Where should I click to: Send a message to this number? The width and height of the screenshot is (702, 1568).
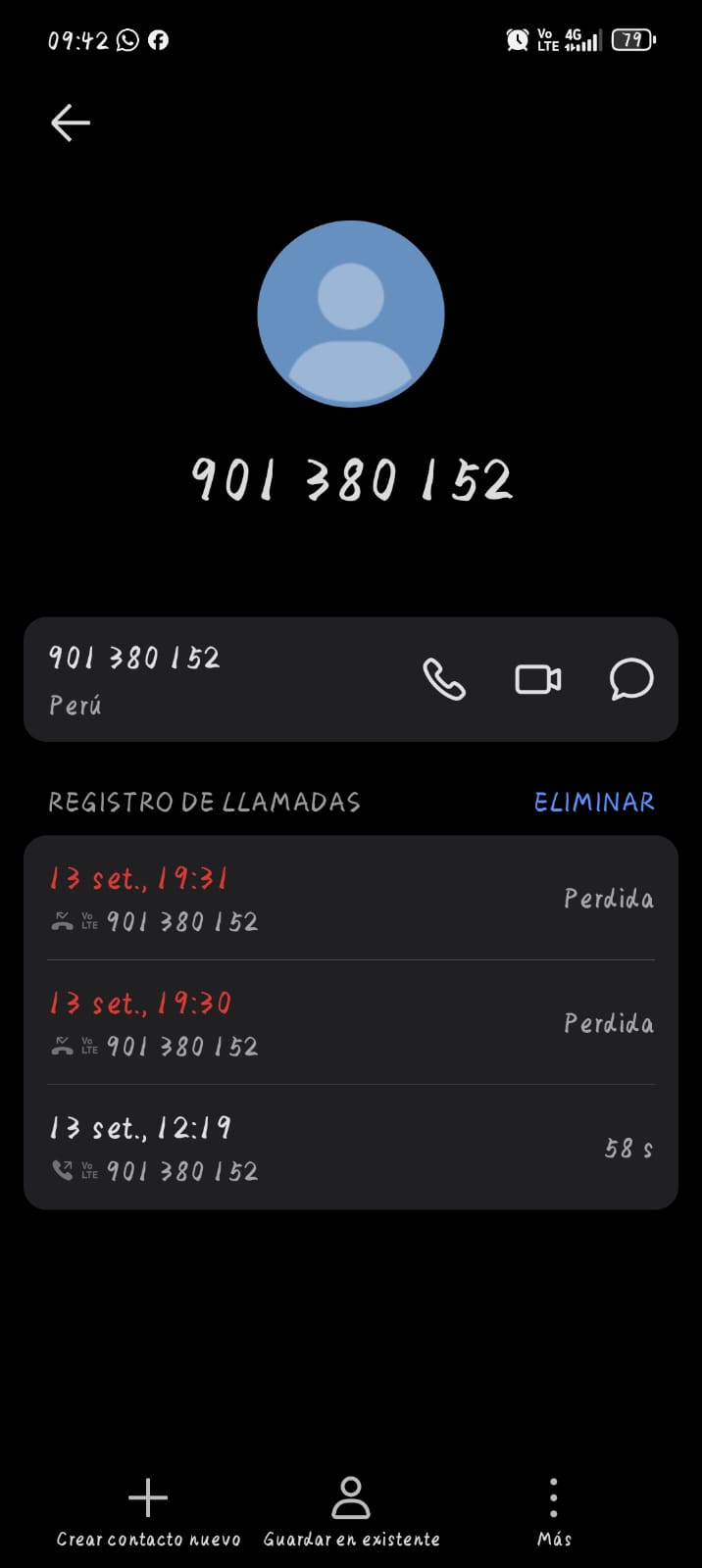coord(631,679)
